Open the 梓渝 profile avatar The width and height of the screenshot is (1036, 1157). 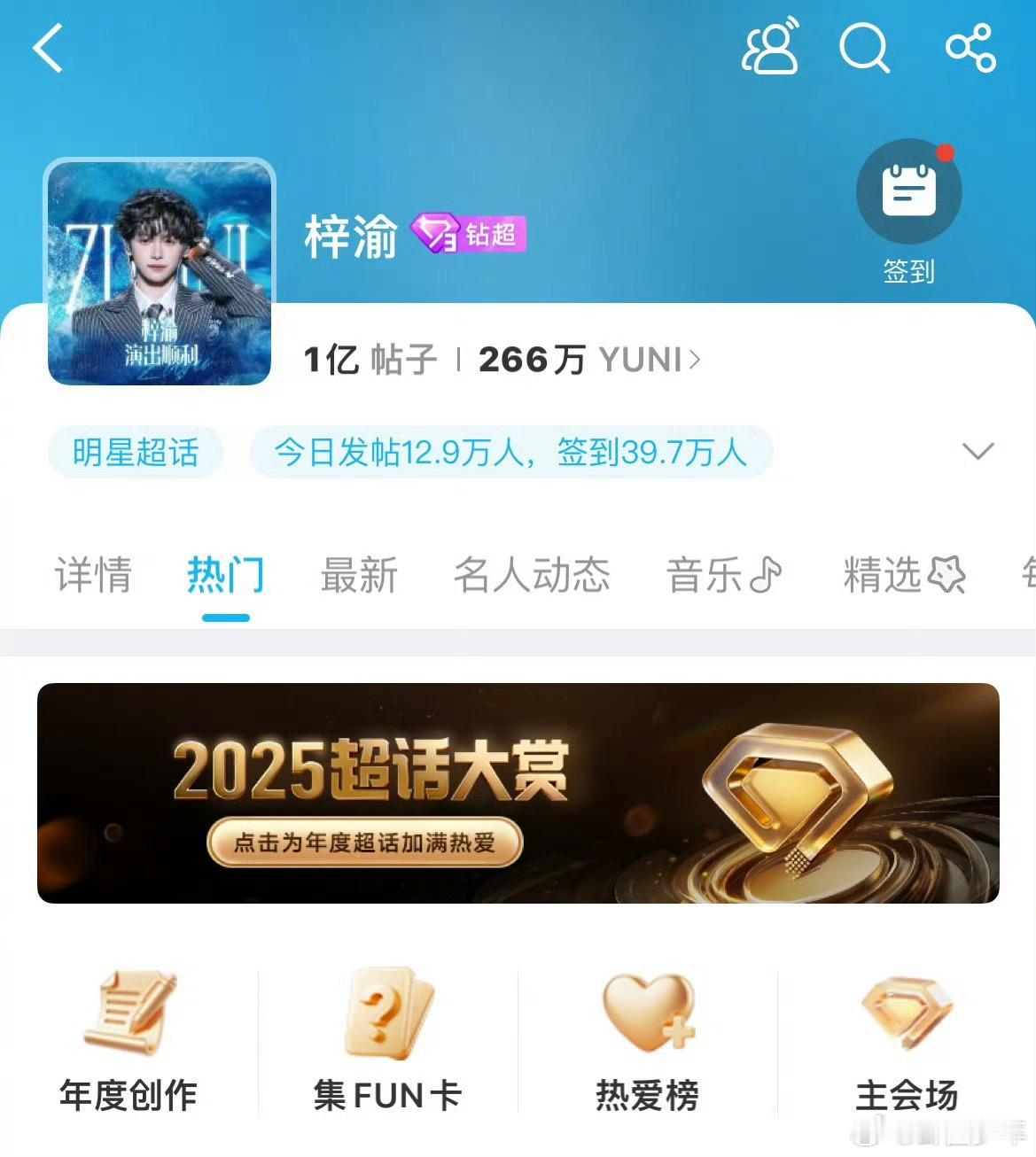click(160, 272)
